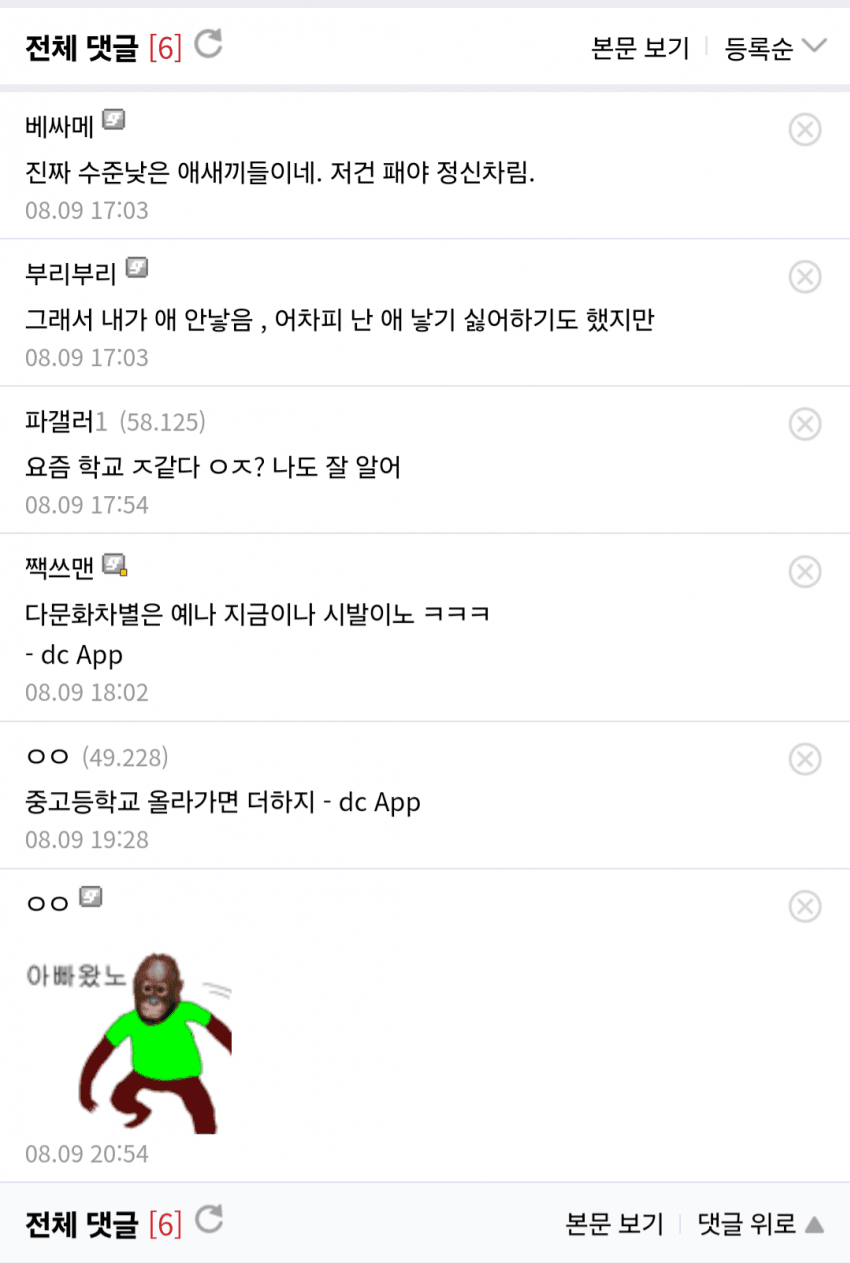Viewport: 850px width, 1263px height.
Task: Delete the ㅇㅇ comment with the orangutan sticker
Action: click(804, 906)
